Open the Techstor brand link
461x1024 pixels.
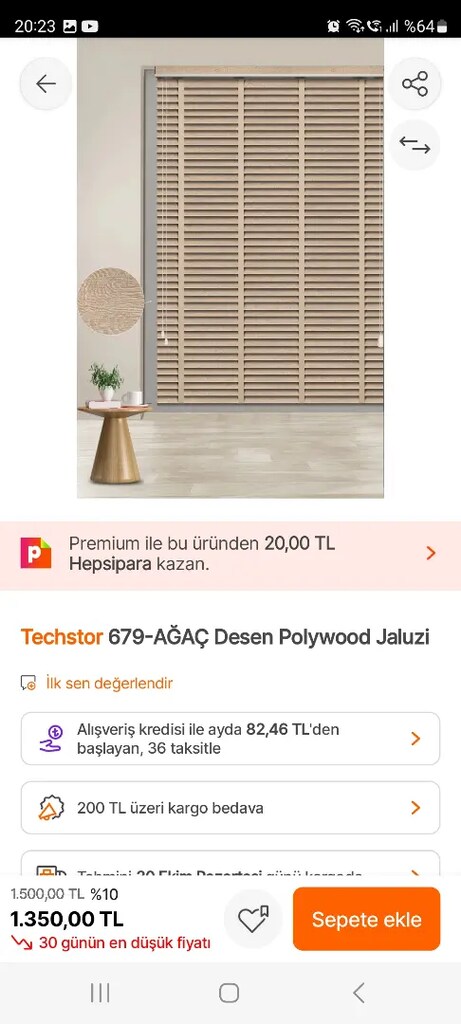[61, 637]
